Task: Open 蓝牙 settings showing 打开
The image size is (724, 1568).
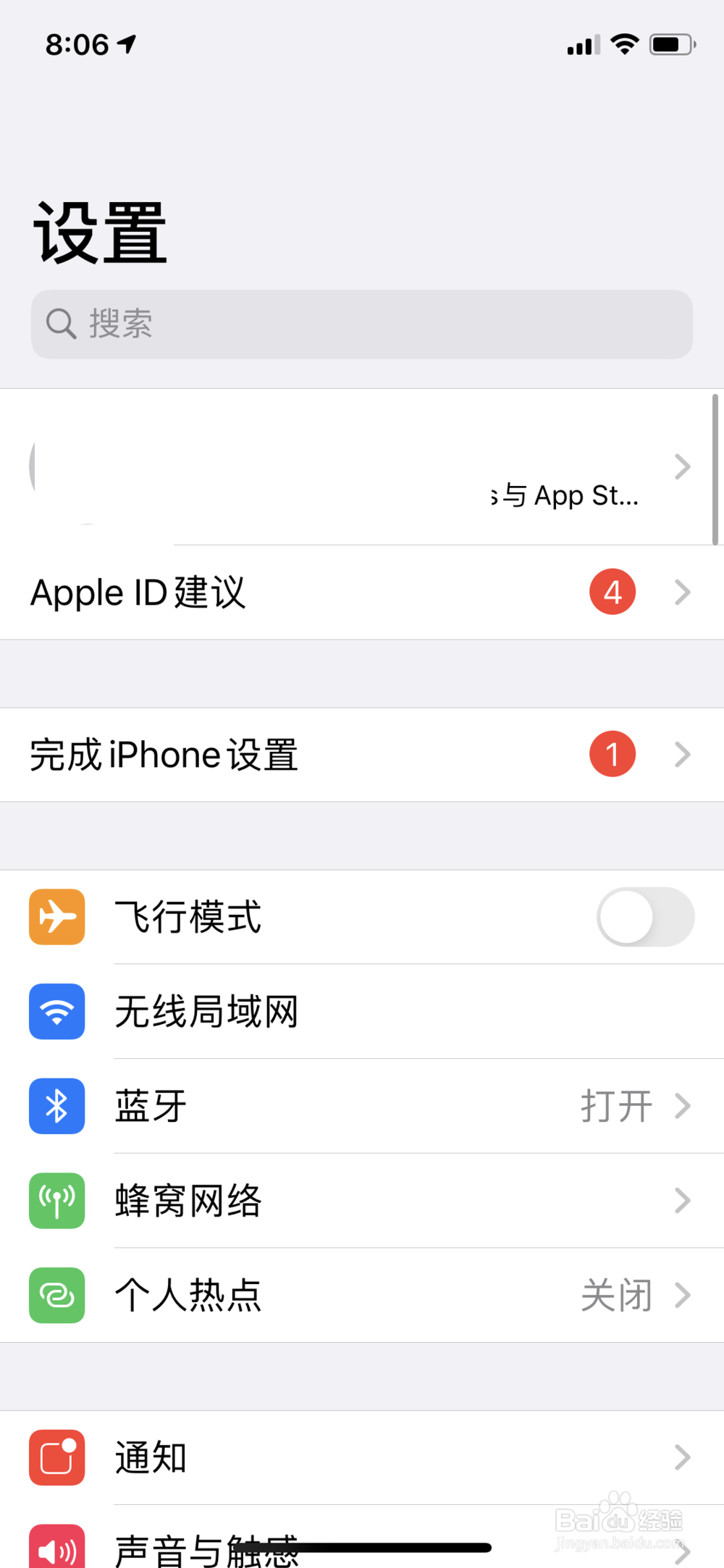Action: pyautogui.click(x=362, y=1106)
